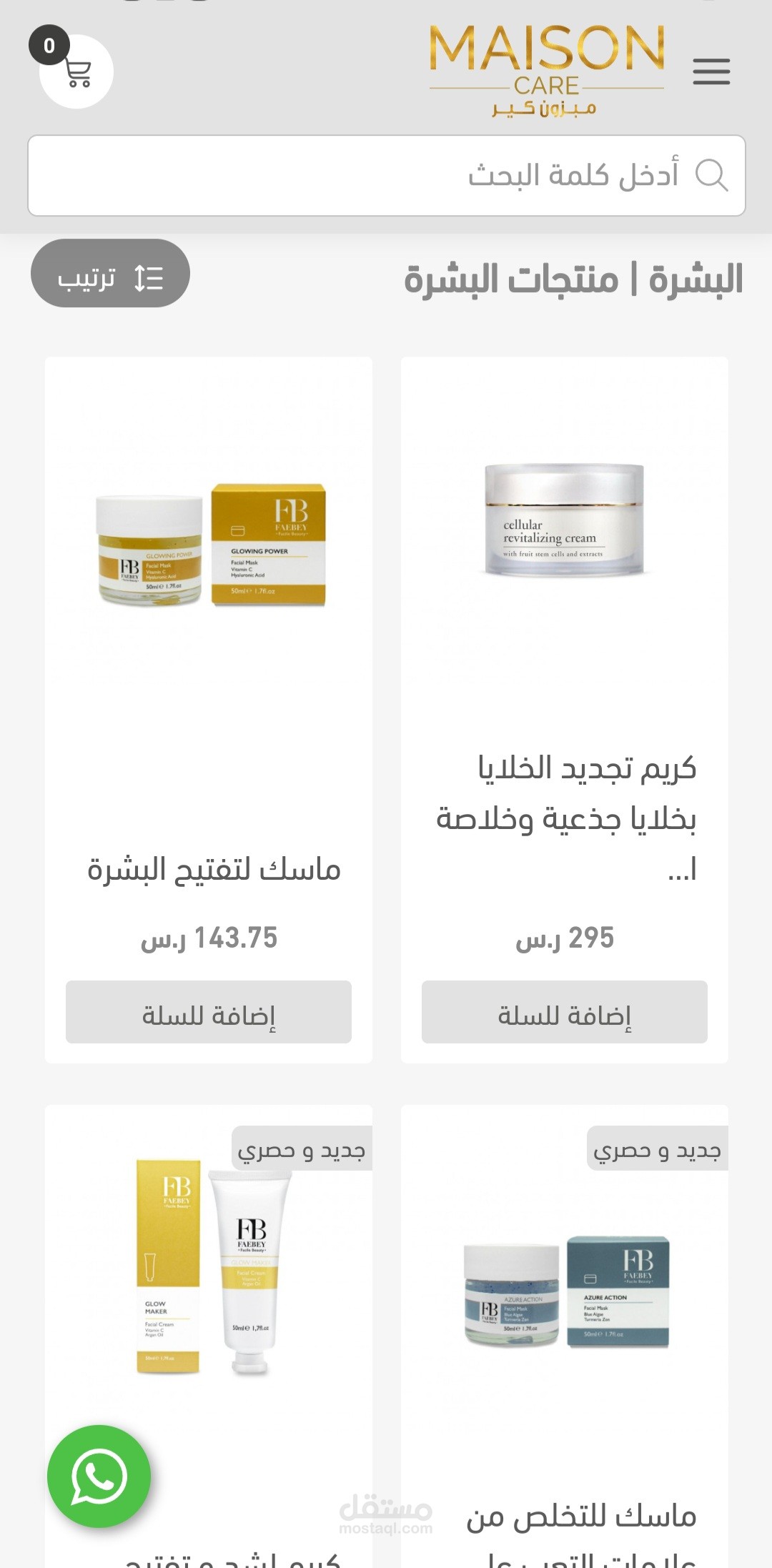Open the hamburger menu
772x1568 pixels.
coord(711,71)
